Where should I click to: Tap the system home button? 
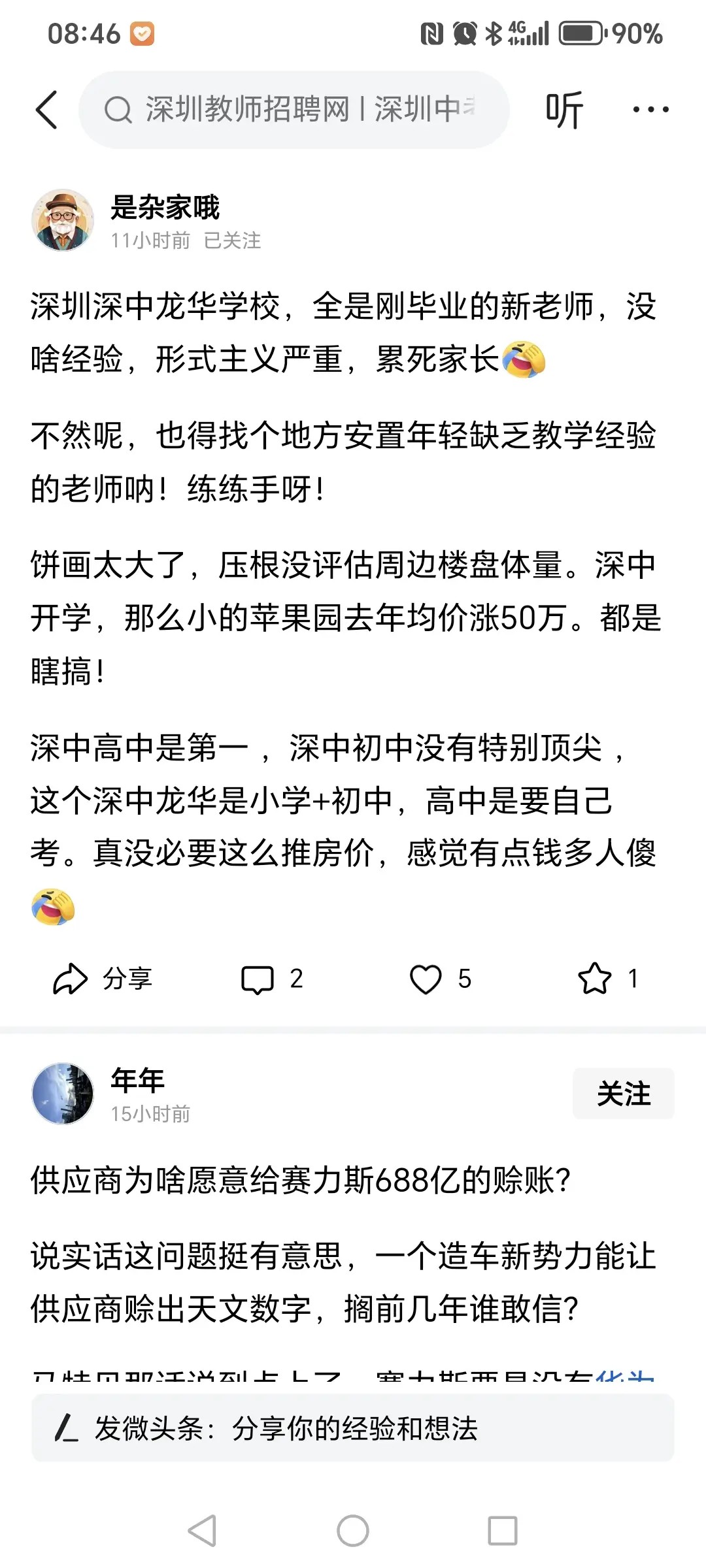point(353,1530)
